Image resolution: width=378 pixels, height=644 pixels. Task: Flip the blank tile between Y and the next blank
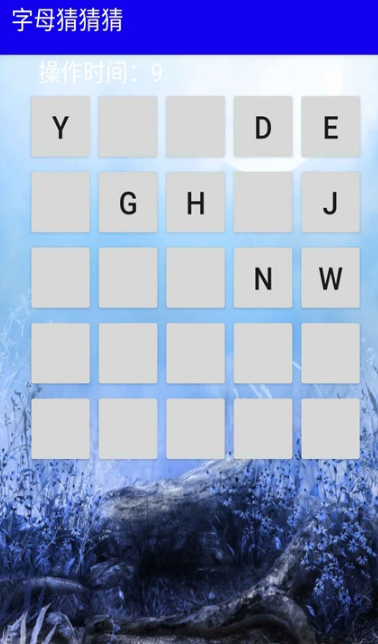[128, 126]
